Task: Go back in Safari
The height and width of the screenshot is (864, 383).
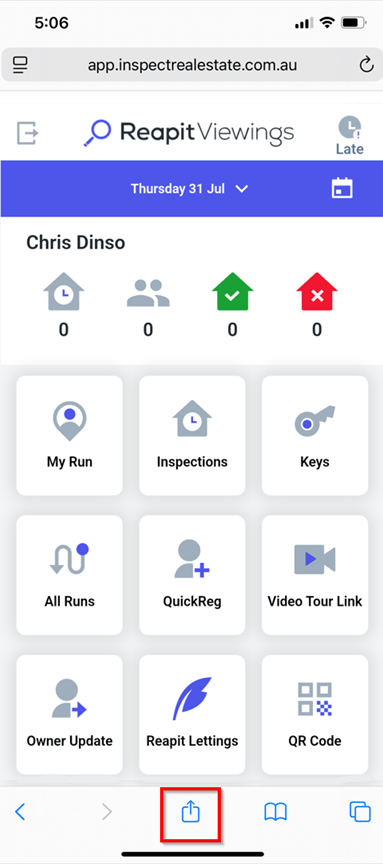Action: pos(20,812)
